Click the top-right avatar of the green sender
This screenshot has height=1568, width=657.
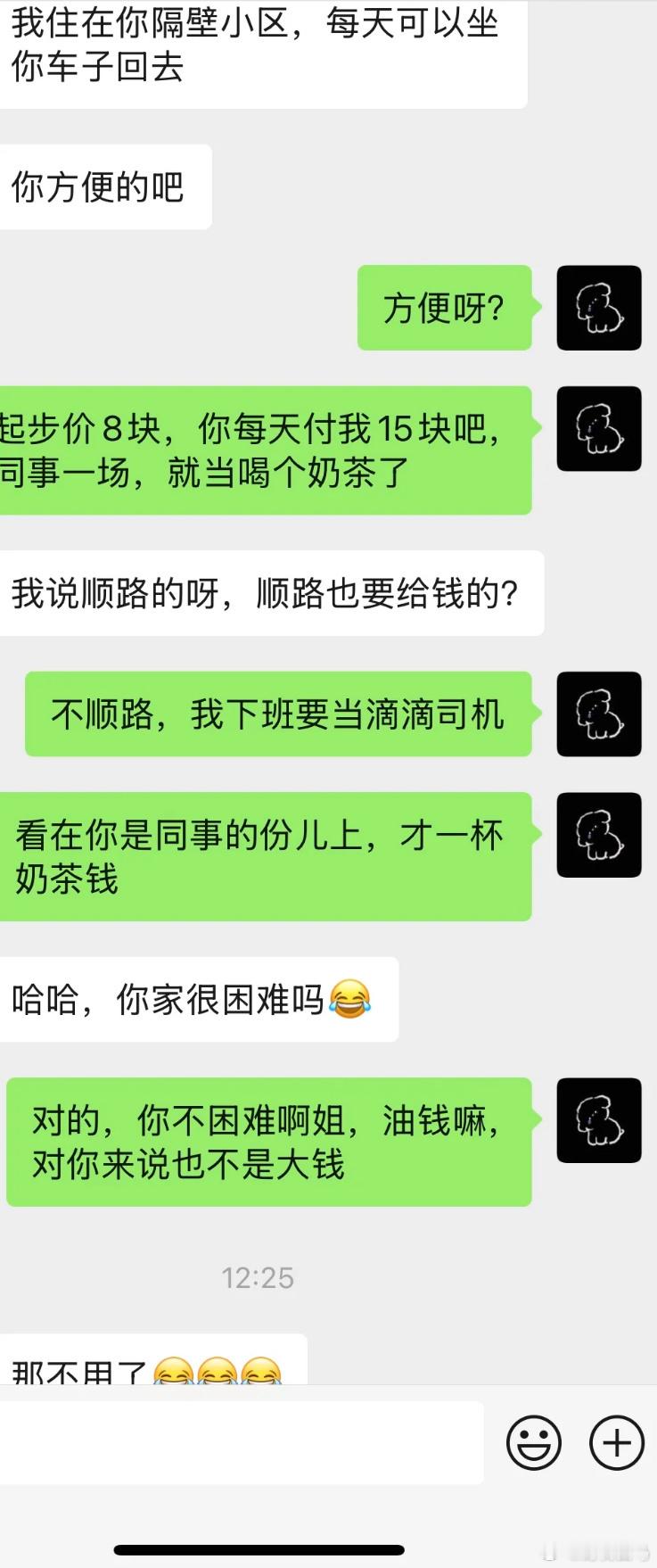click(598, 308)
